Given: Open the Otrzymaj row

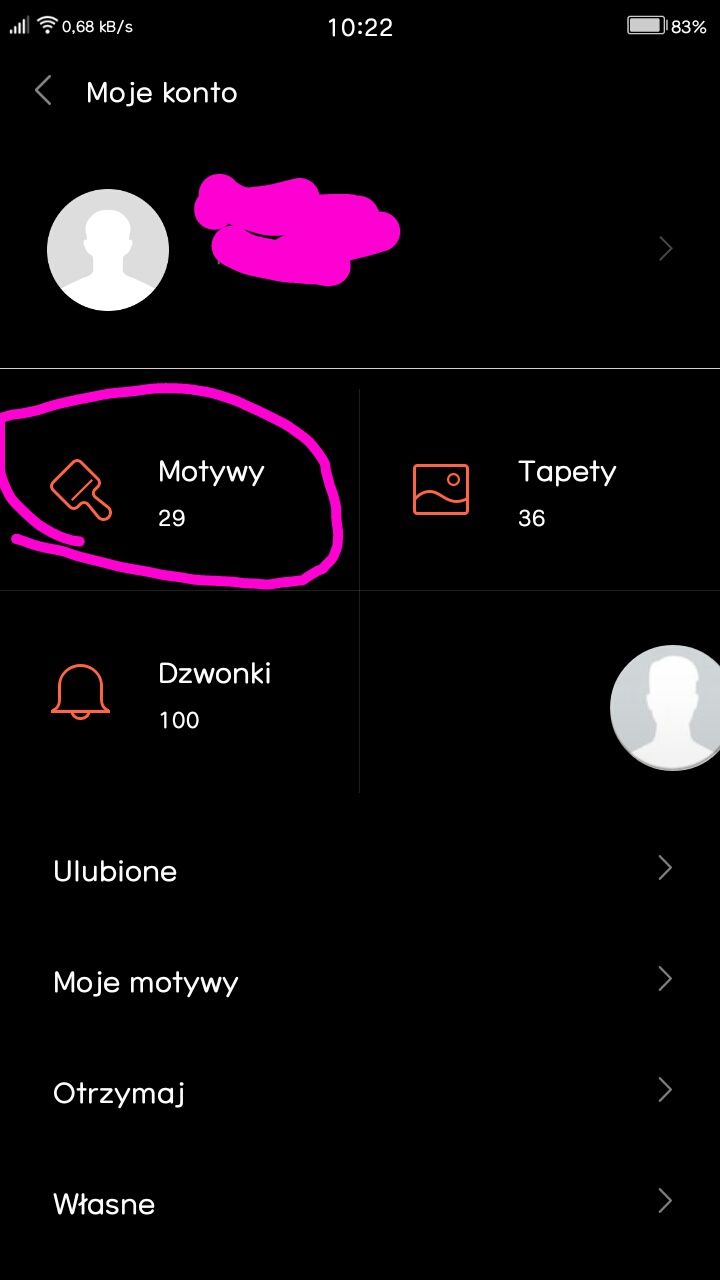Looking at the screenshot, I should 360,1092.
